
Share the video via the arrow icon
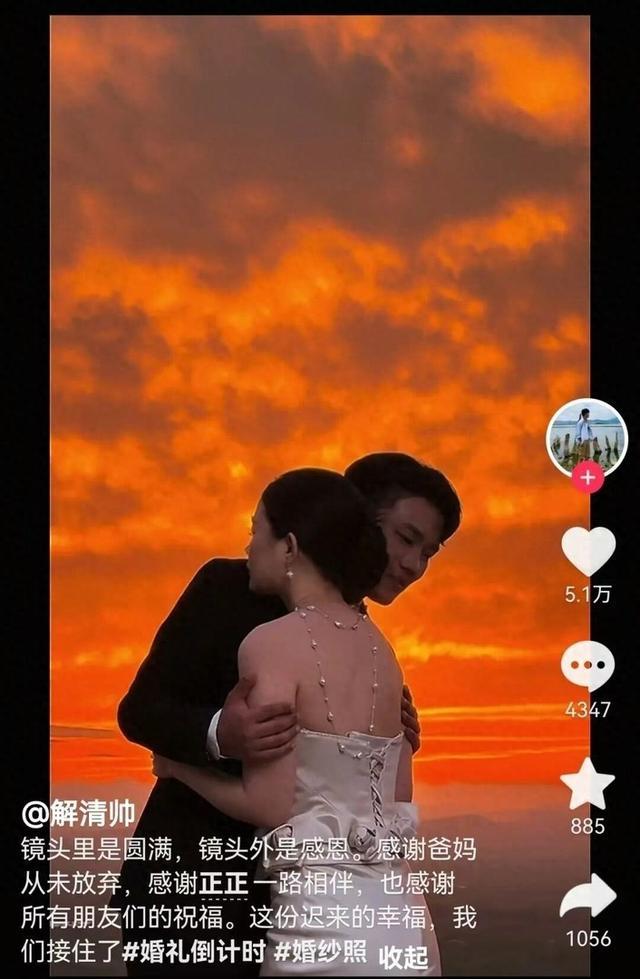tap(587, 895)
